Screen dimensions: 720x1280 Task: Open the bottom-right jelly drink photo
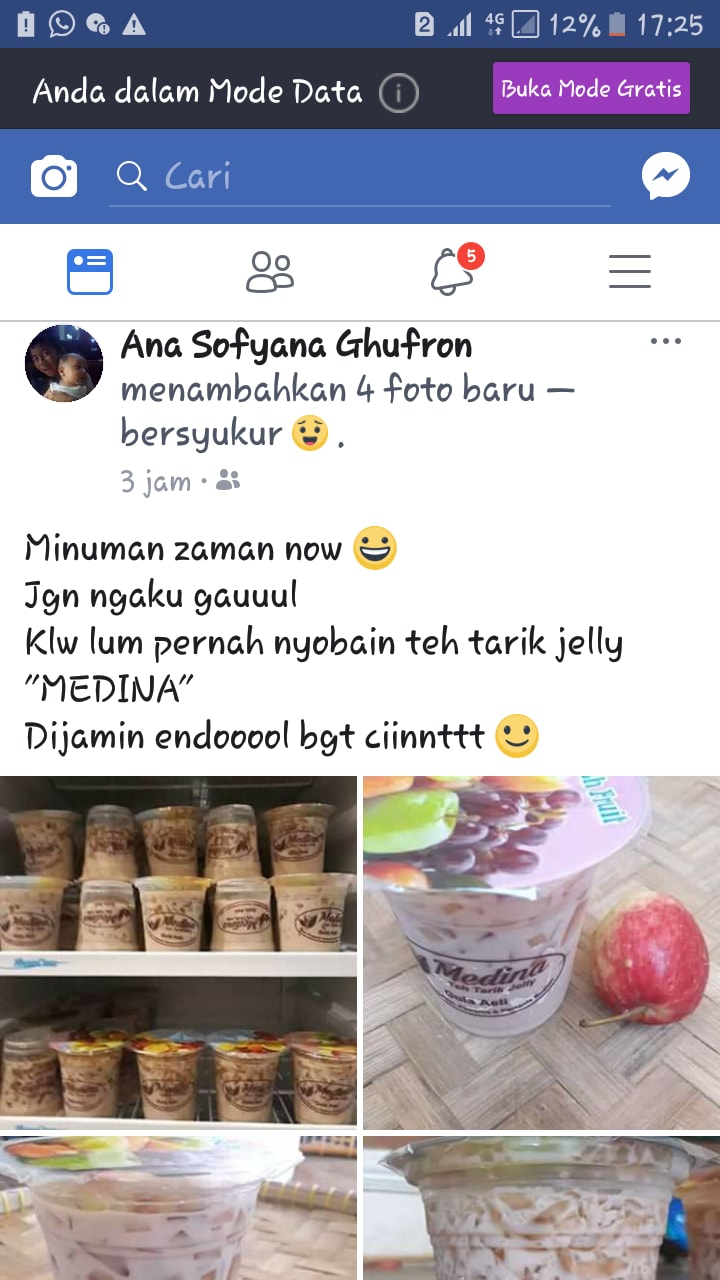coord(541,1208)
